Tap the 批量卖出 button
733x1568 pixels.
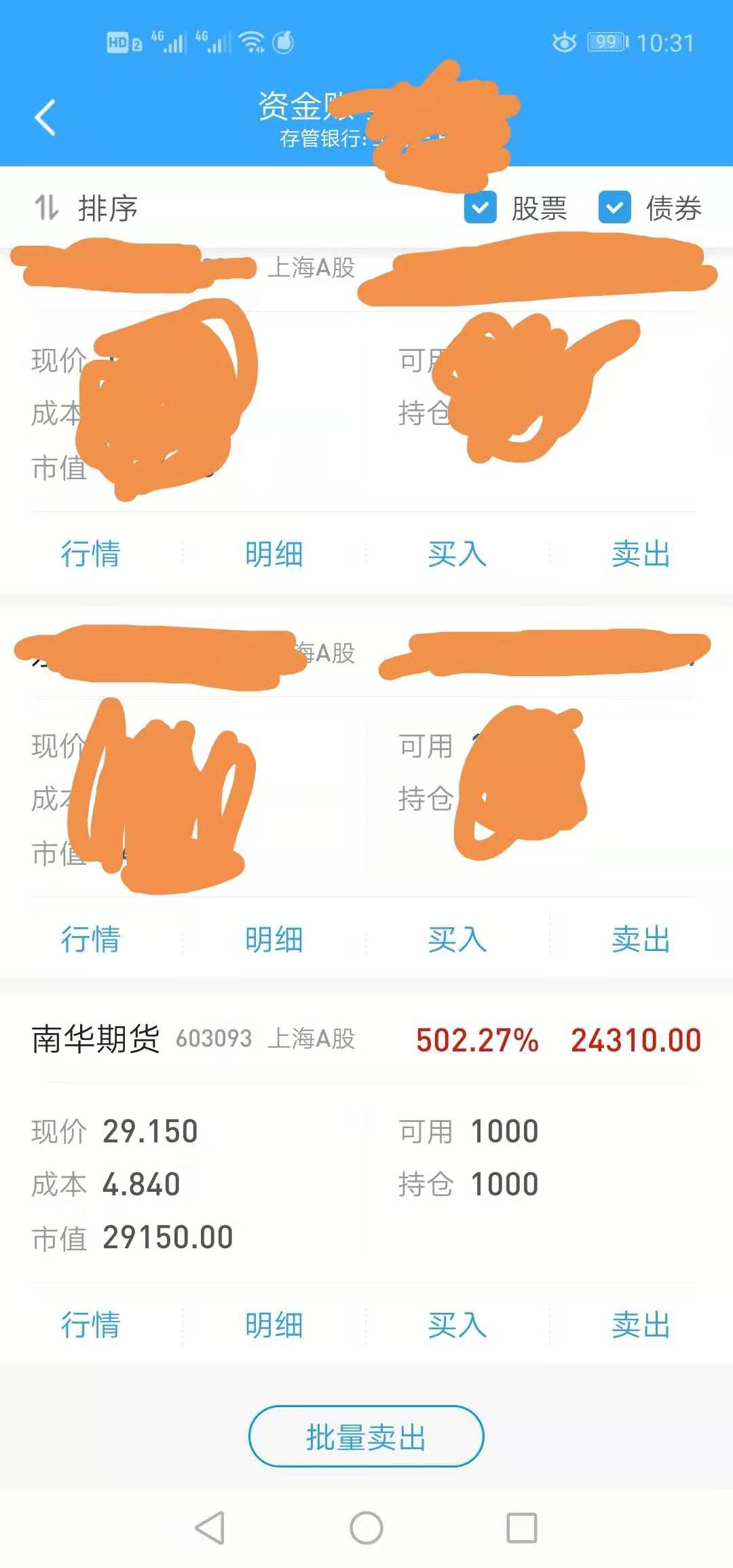[366, 1436]
